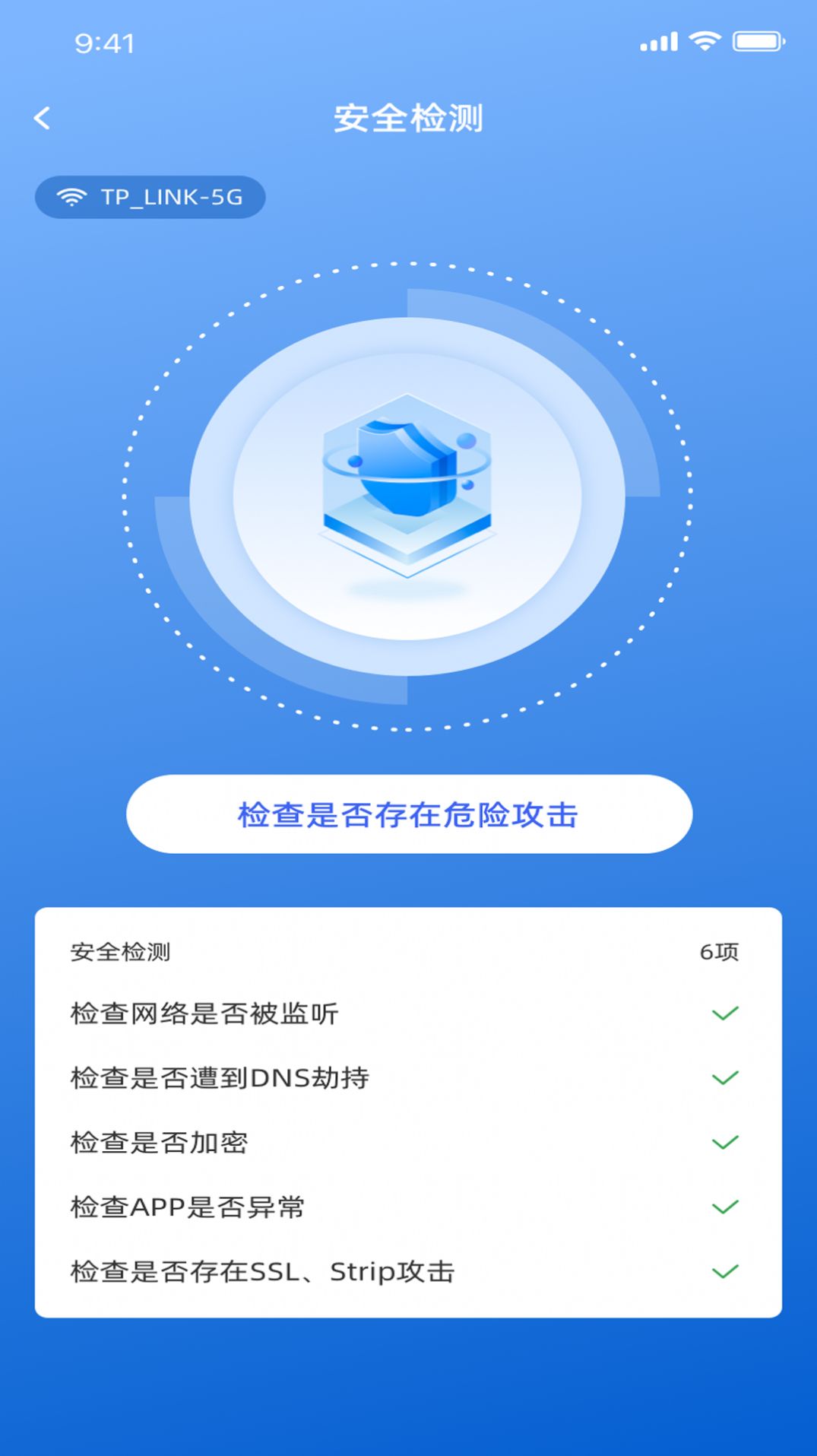The image size is (817, 1456).
Task: Select the 安全检测 page title
Action: pyautogui.click(x=408, y=118)
